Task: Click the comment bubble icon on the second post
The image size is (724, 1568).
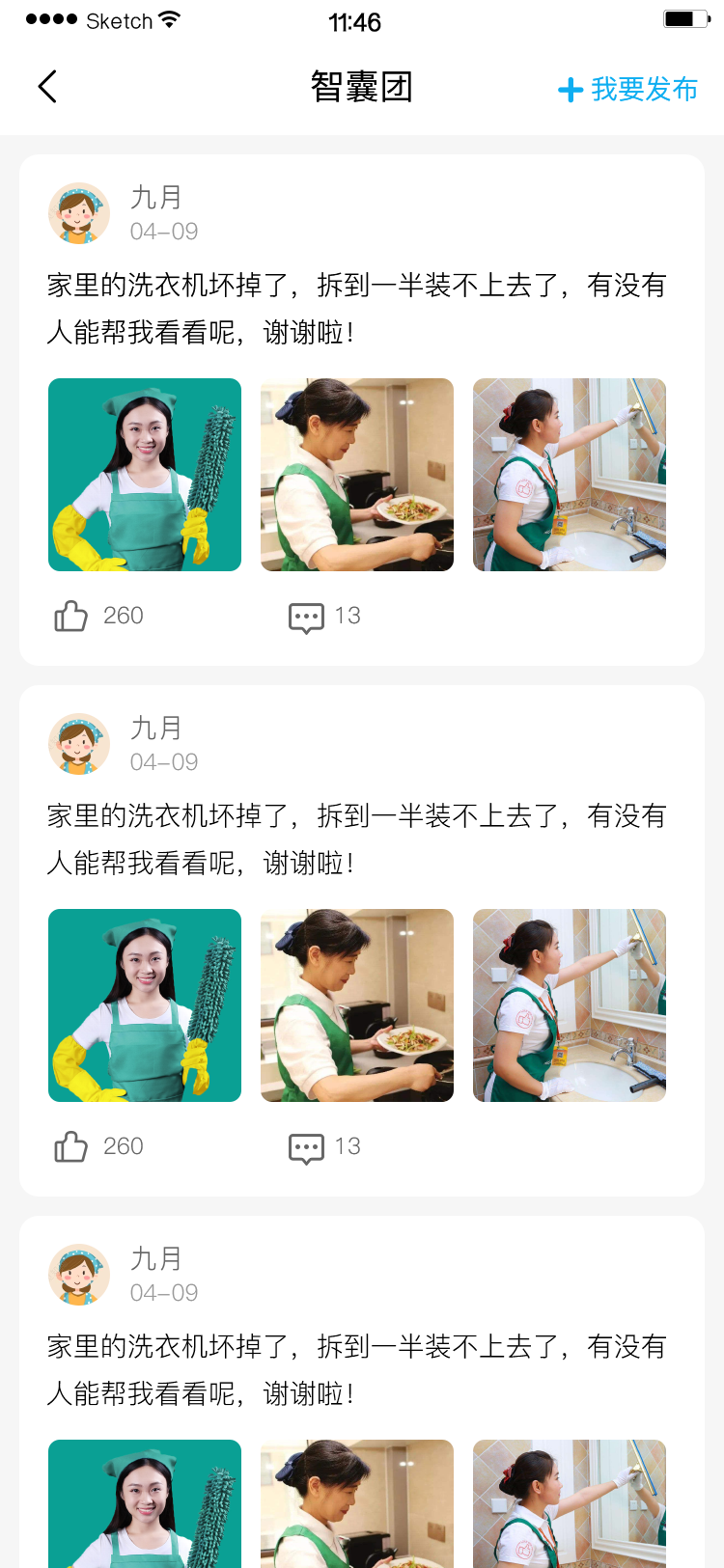Action: tap(305, 1147)
